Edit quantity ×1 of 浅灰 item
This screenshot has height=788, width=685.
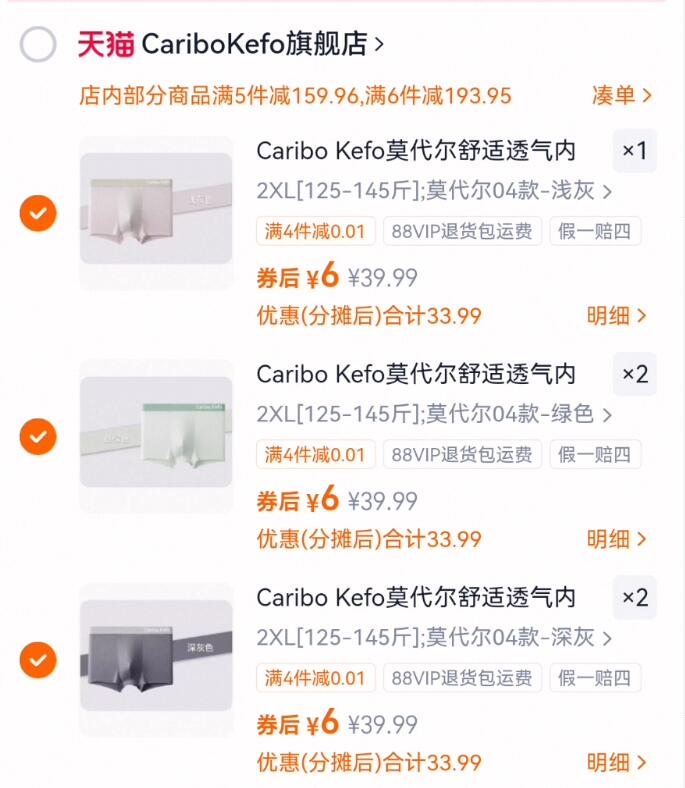click(x=634, y=152)
